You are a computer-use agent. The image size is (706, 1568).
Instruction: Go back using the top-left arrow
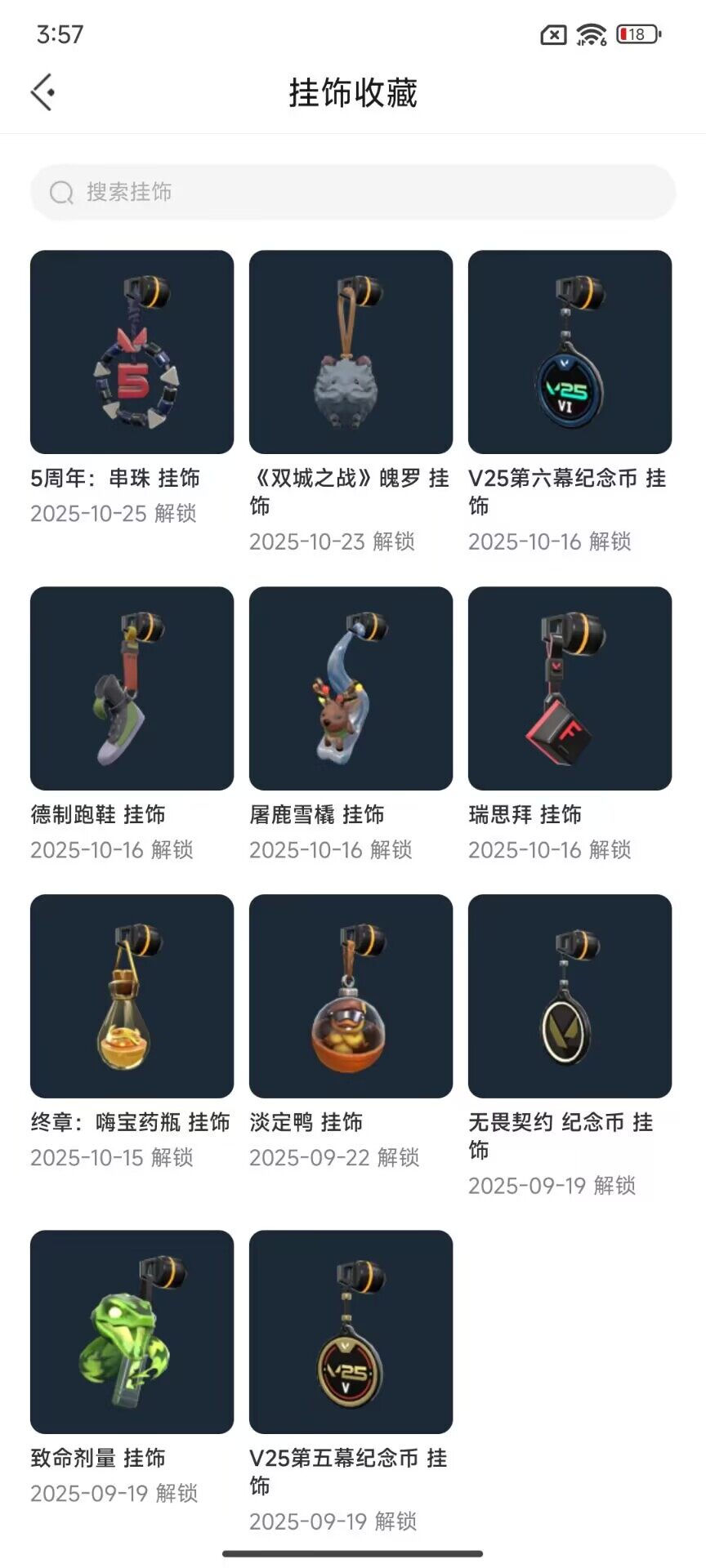pos(43,92)
